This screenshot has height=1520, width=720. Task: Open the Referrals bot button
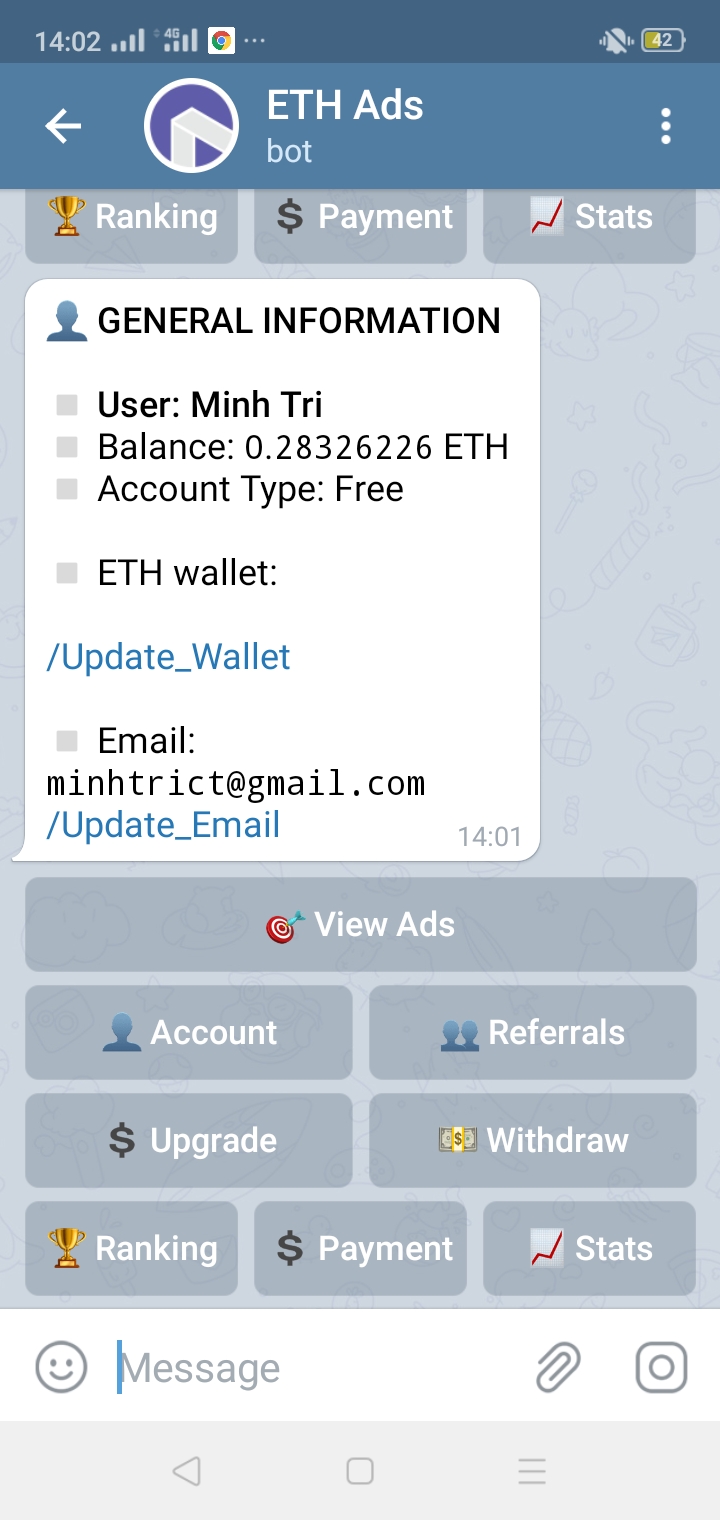532,1033
